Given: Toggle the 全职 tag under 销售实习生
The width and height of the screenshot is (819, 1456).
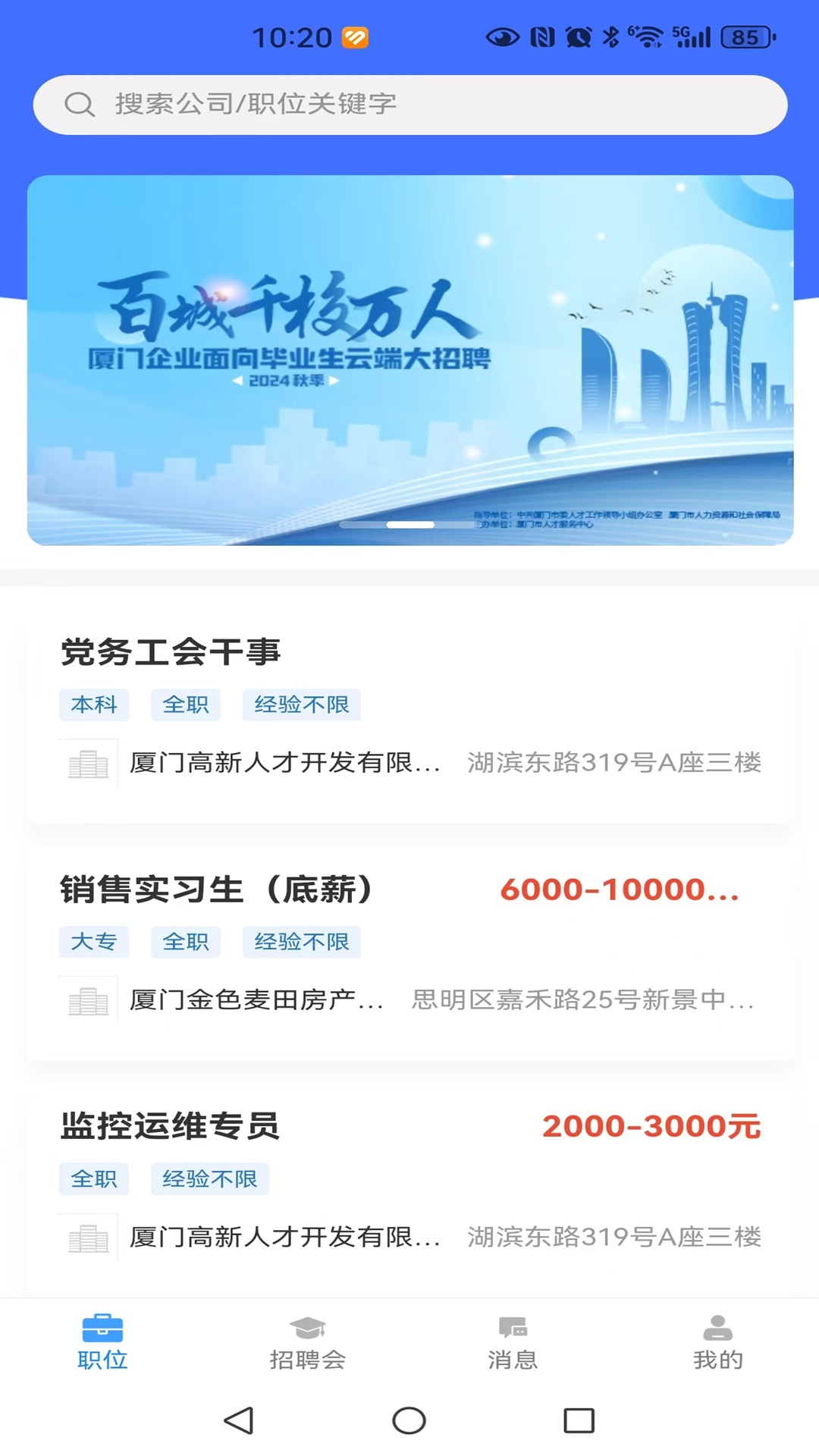Looking at the screenshot, I should pyautogui.click(x=187, y=942).
